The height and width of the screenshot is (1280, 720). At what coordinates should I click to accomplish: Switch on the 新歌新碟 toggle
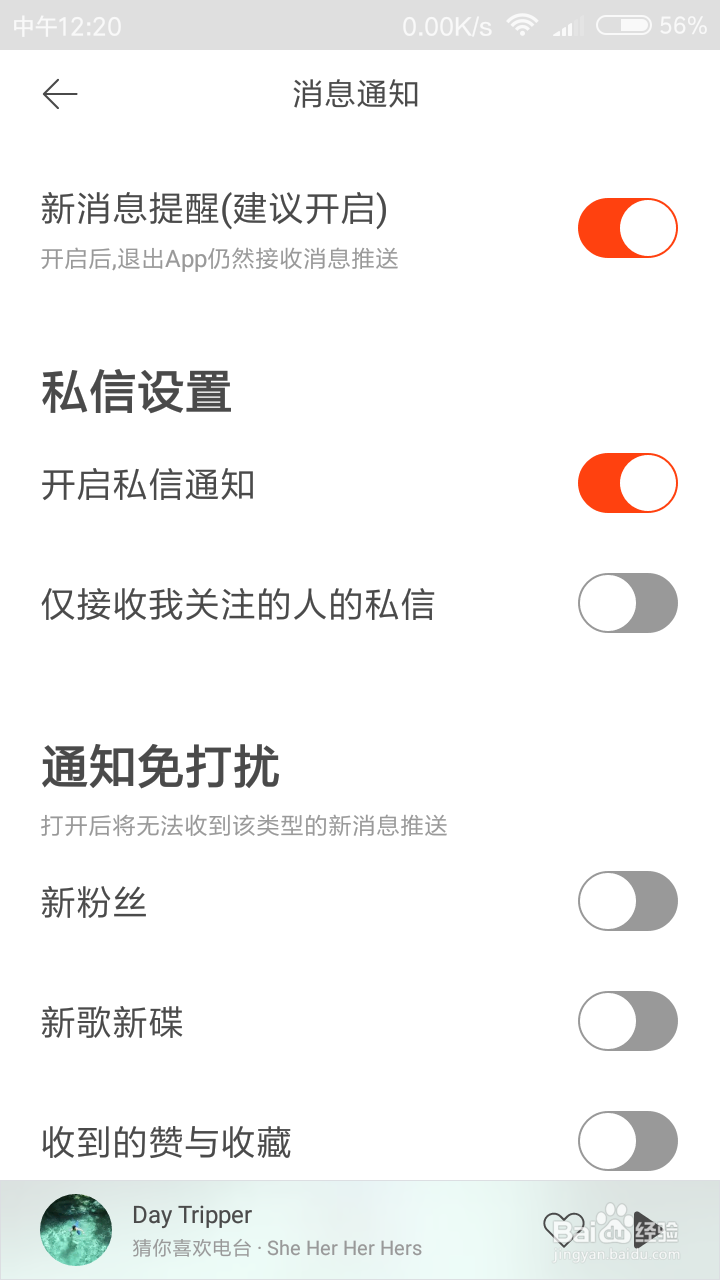(x=628, y=1021)
